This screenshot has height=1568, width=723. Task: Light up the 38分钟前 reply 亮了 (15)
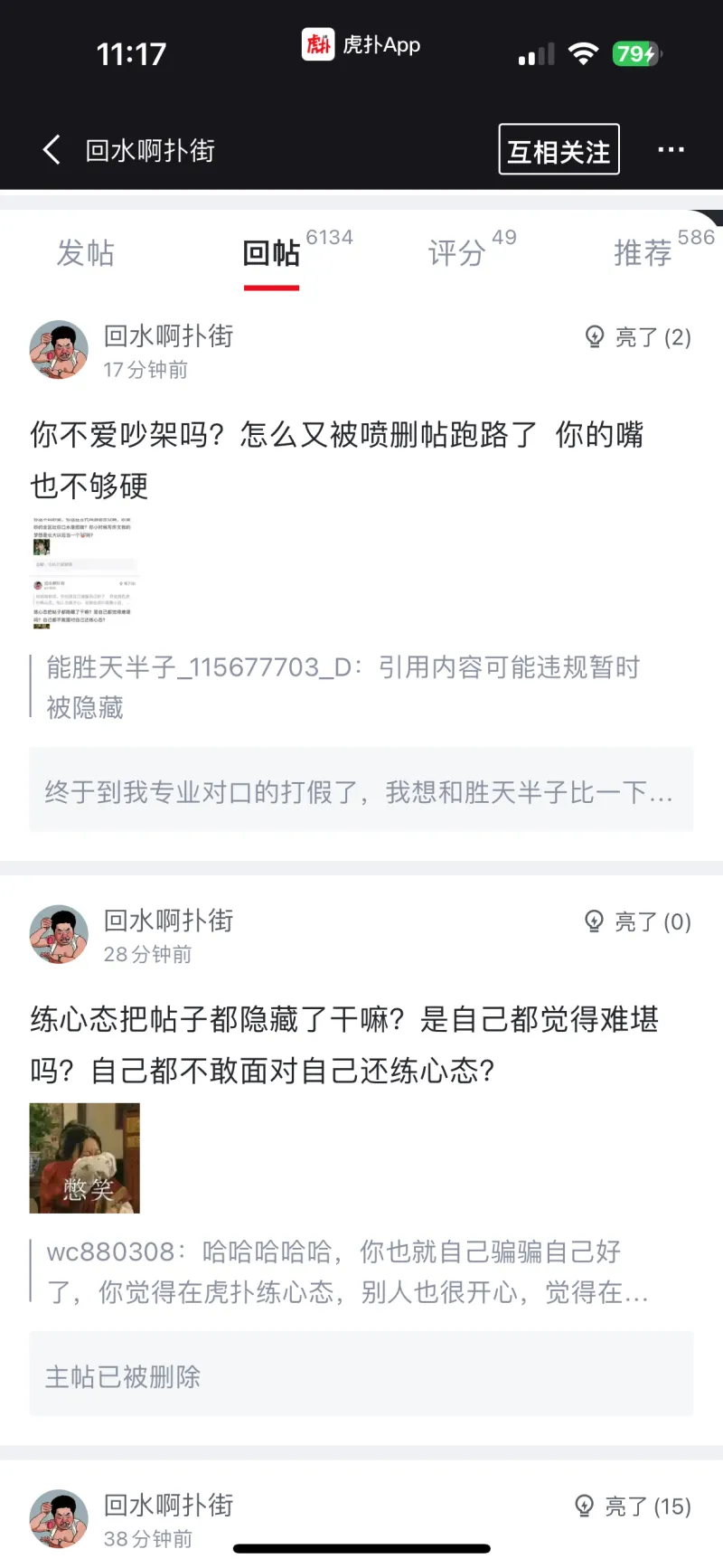633,1506
